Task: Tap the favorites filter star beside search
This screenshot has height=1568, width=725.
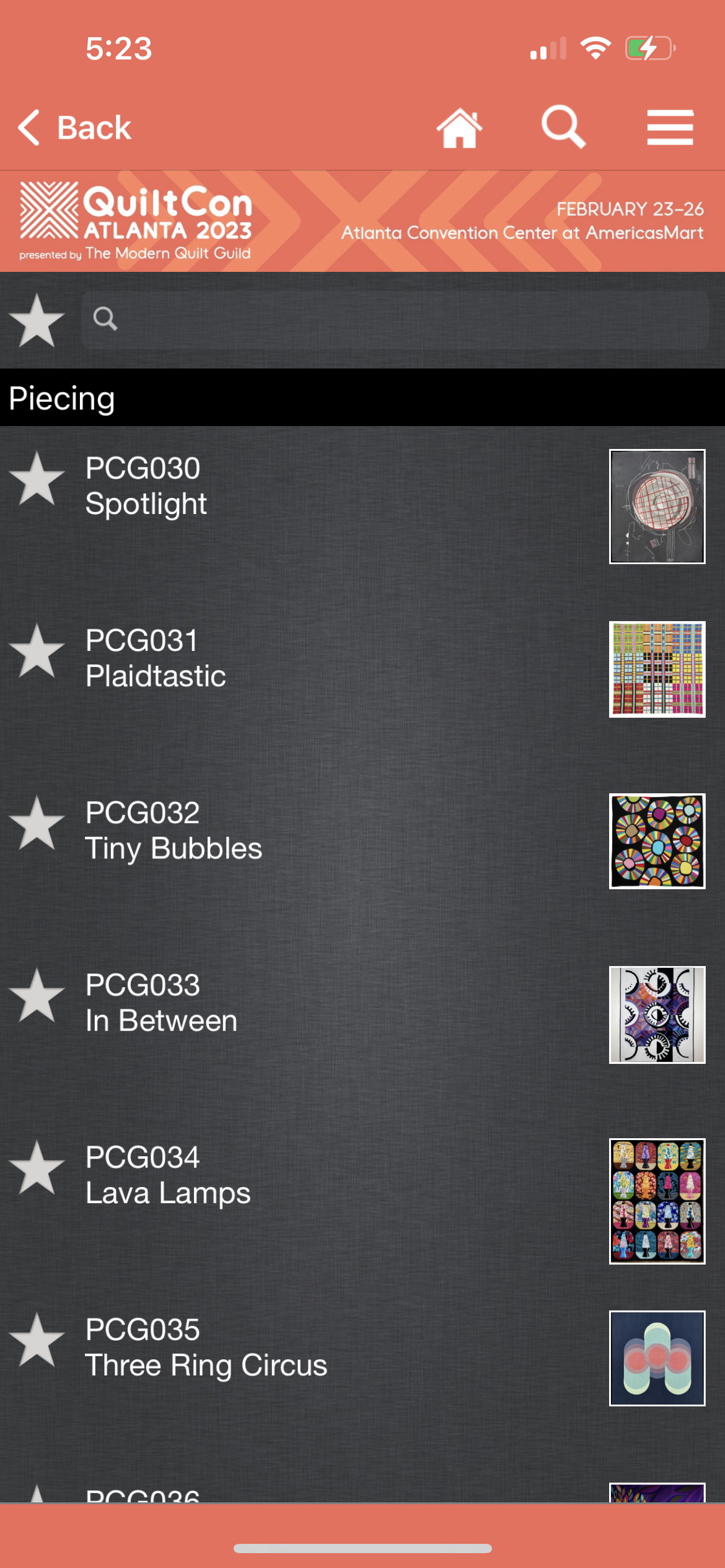Action: click(37, 320)
